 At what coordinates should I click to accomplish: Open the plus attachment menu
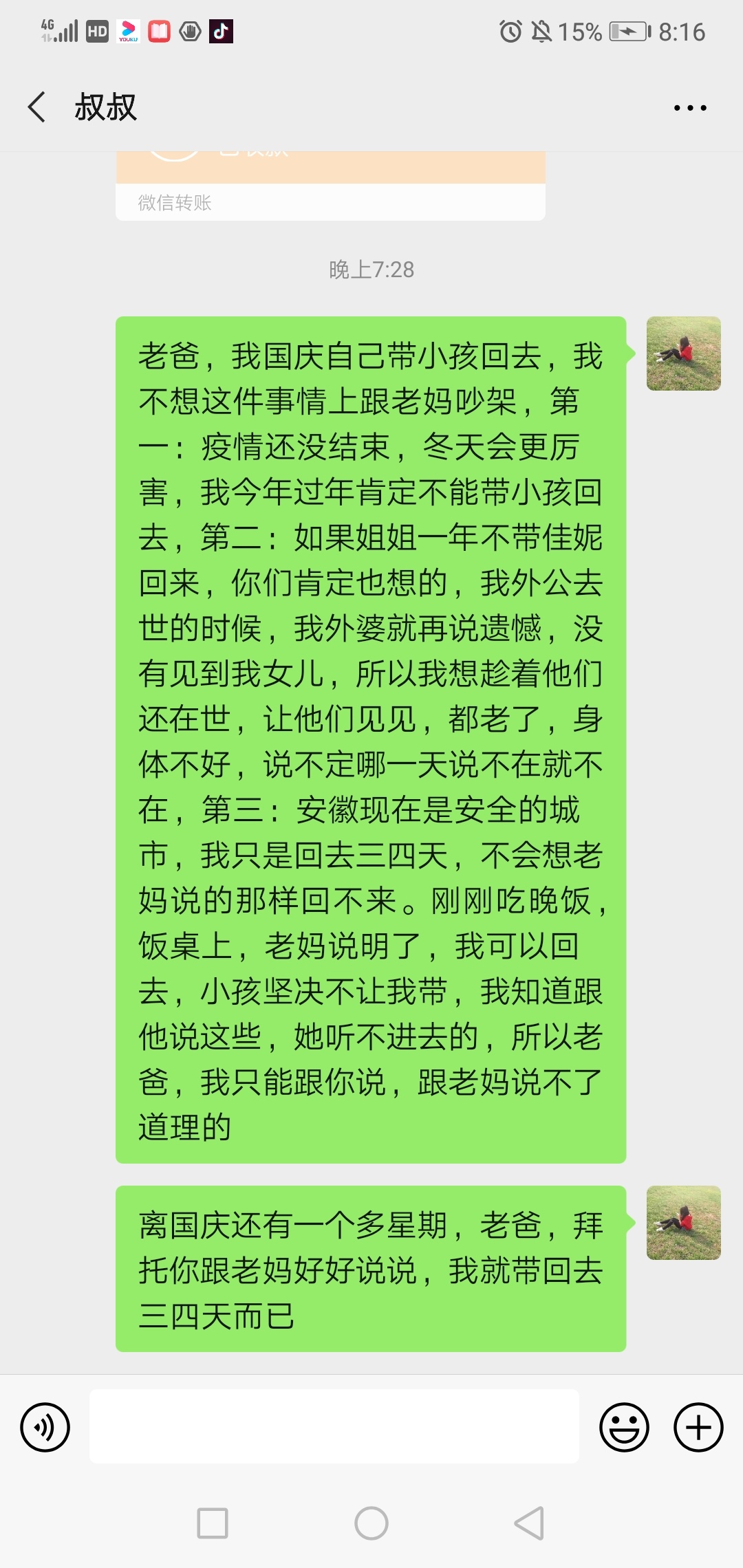click(698, 1427)
